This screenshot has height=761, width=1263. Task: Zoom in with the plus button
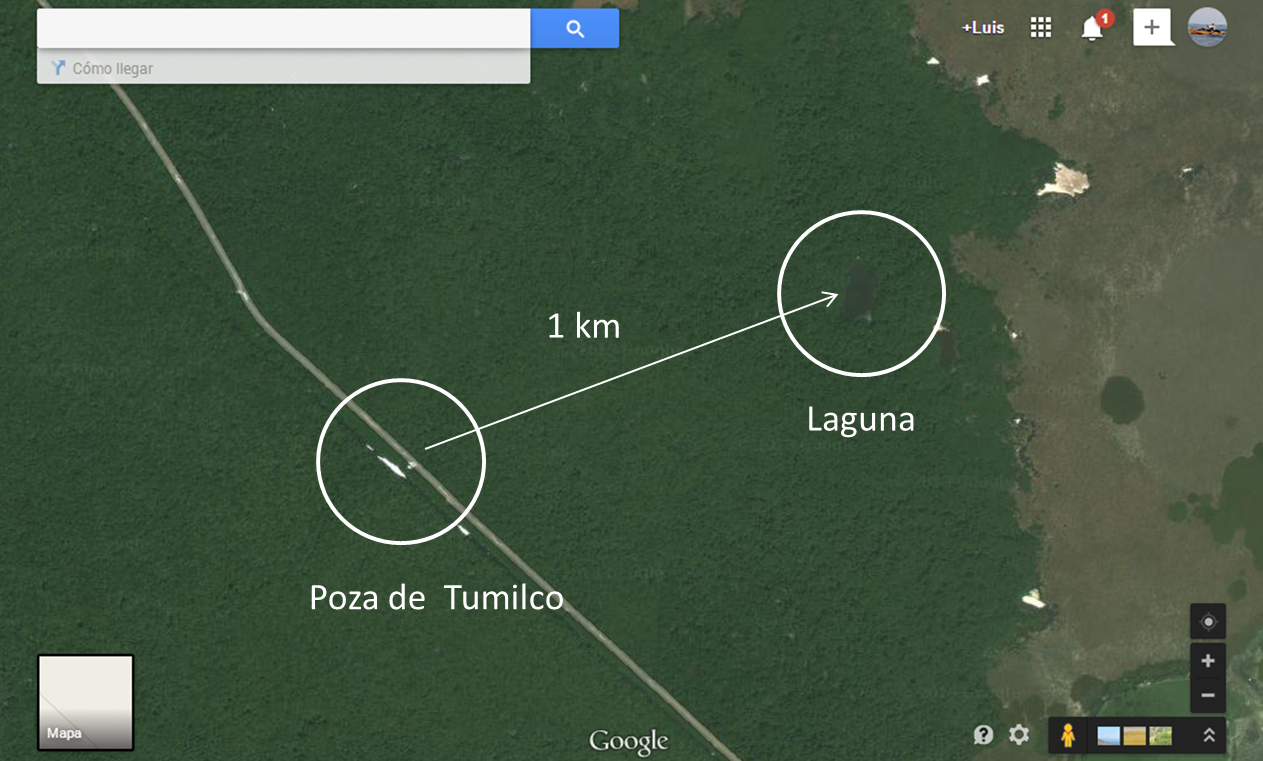pos(1208,661)
